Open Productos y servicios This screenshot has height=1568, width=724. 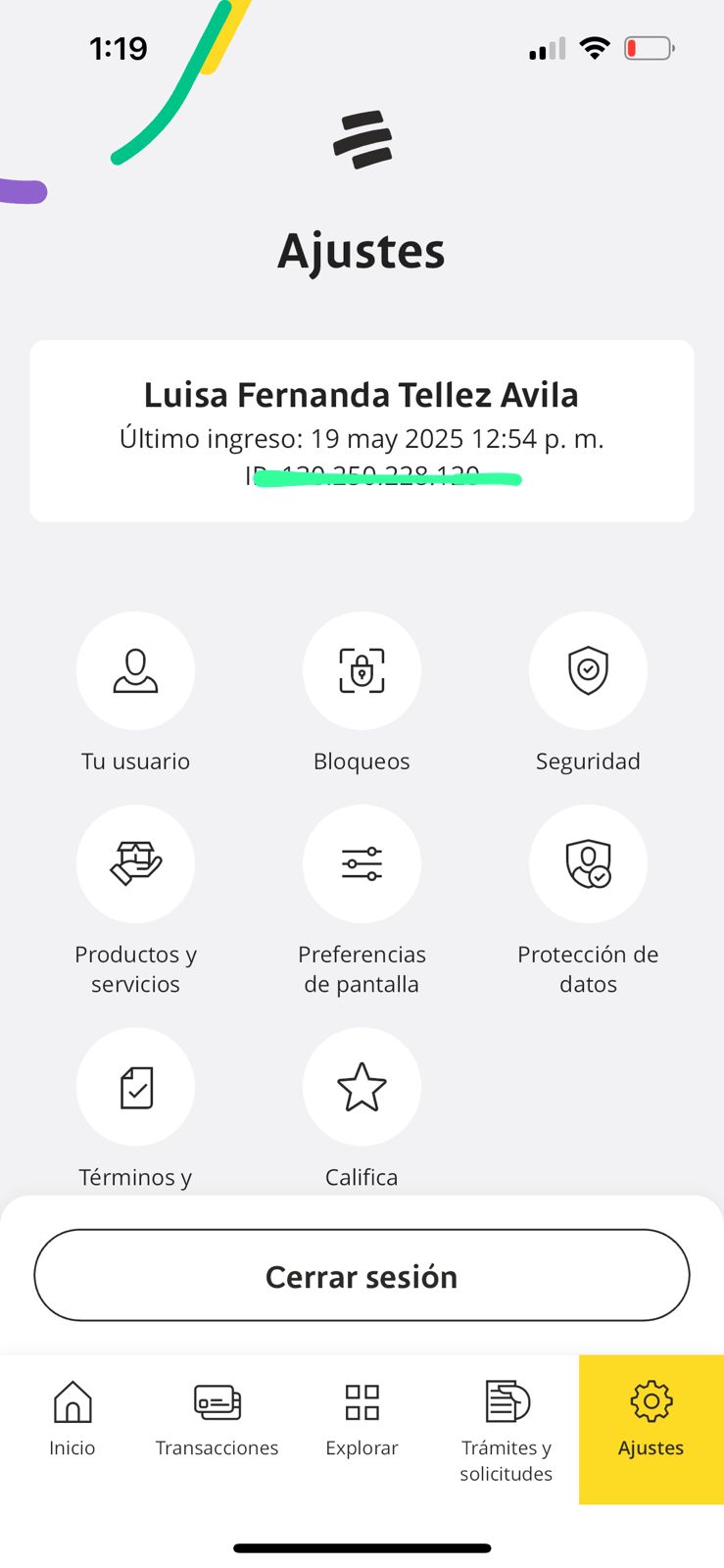(135, 864)
